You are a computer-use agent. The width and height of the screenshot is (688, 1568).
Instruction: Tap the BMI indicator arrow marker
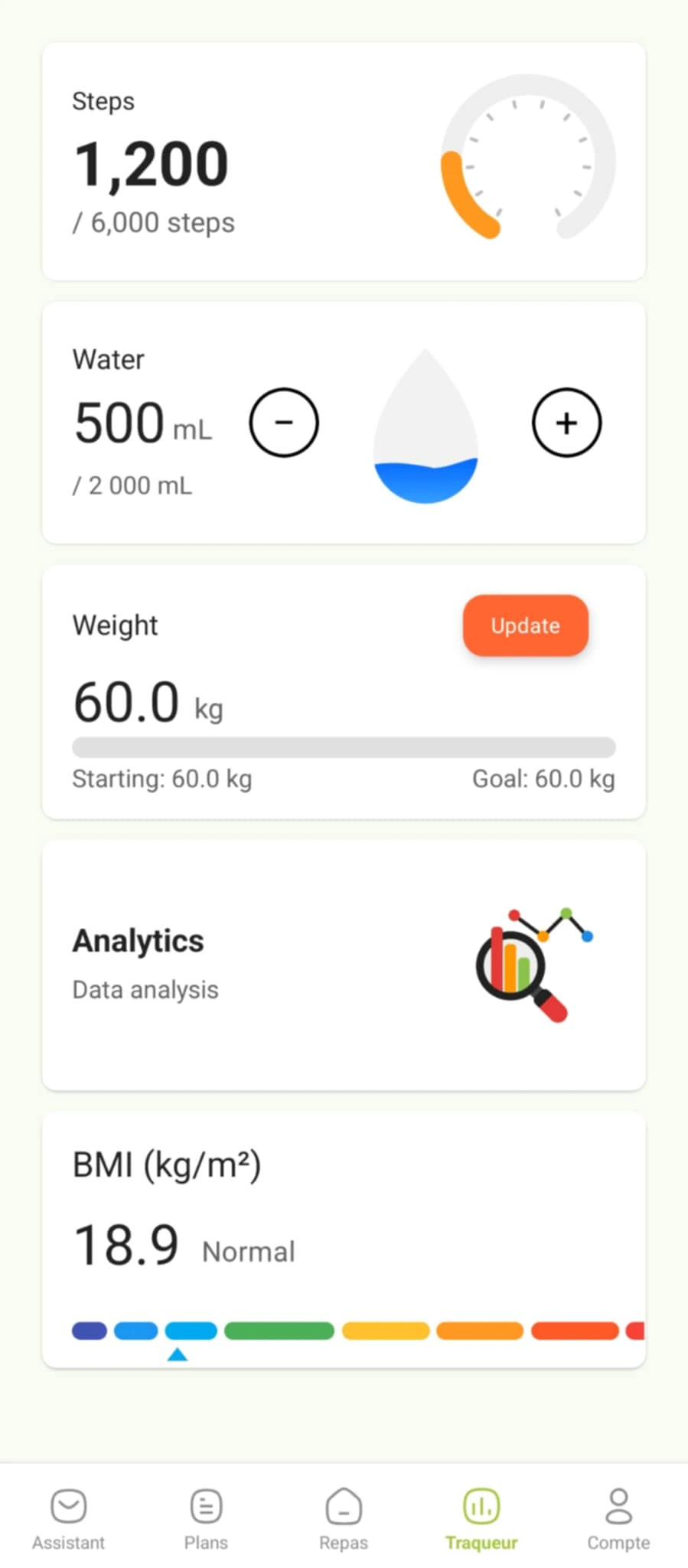[178, 1354]
